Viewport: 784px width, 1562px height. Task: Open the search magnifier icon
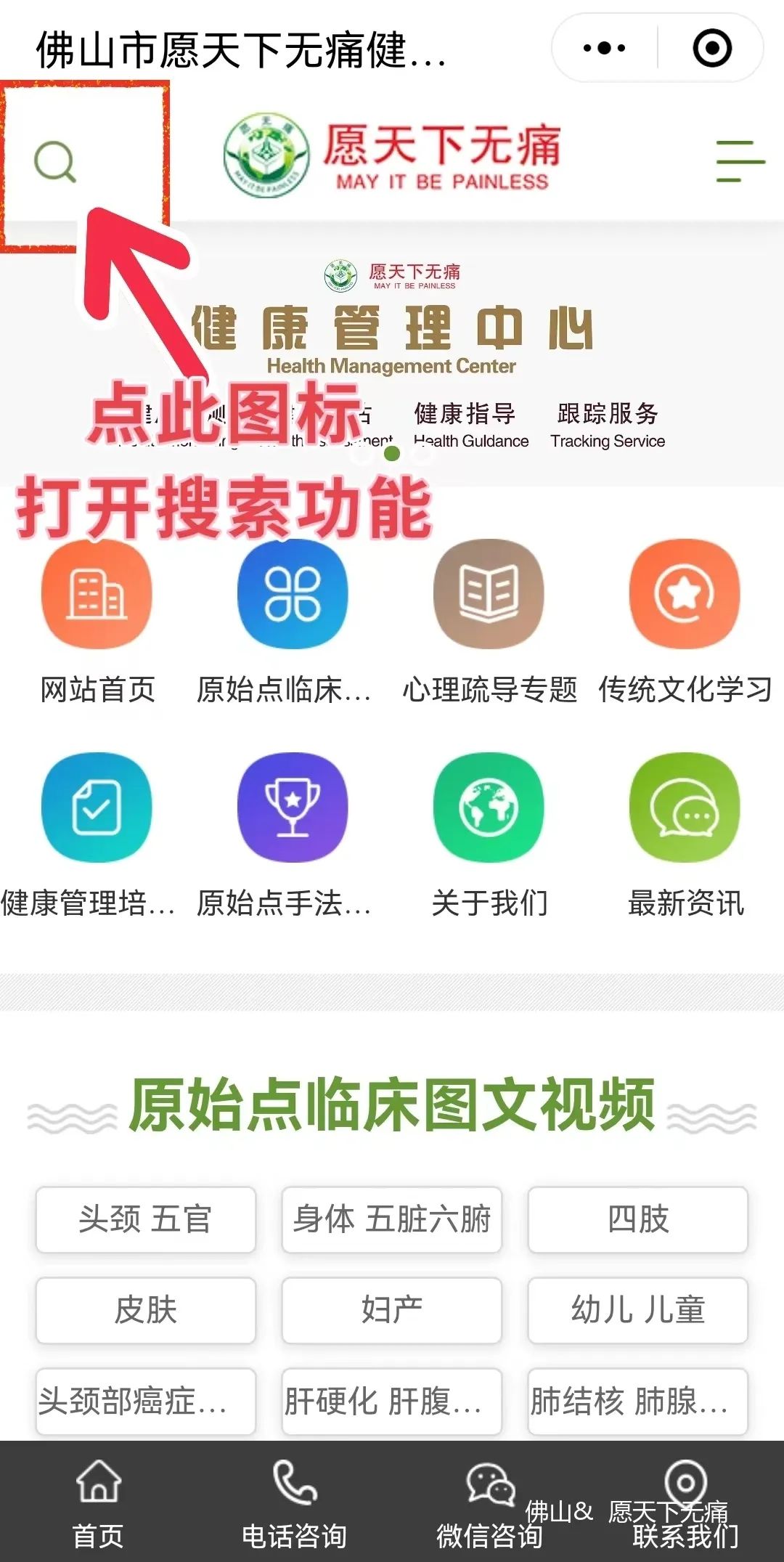55,161
